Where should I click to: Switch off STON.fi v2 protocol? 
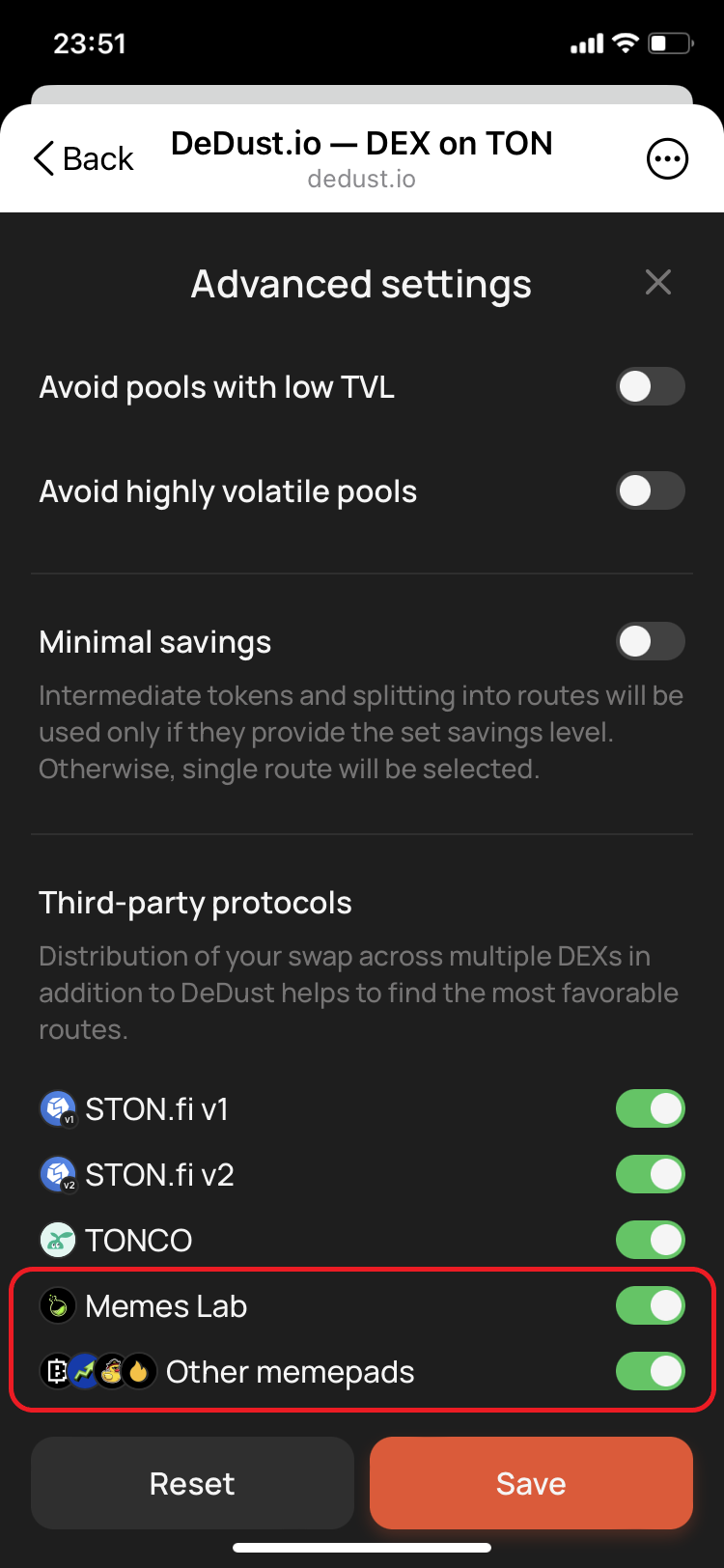click(x=651, y=1175)
